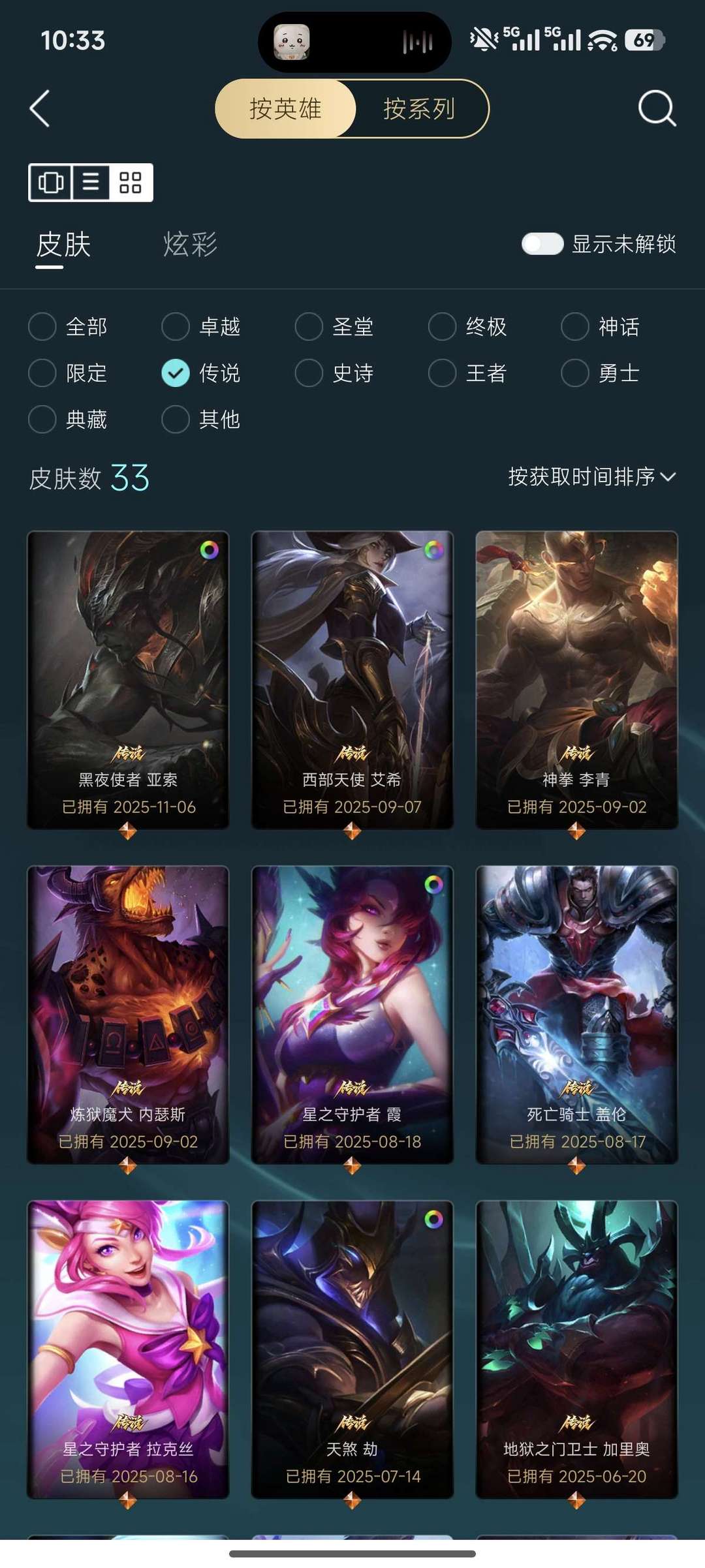Screen dimensions: 705x1568
Task: Choose the grid view layout button
Action: pos(131,183)
